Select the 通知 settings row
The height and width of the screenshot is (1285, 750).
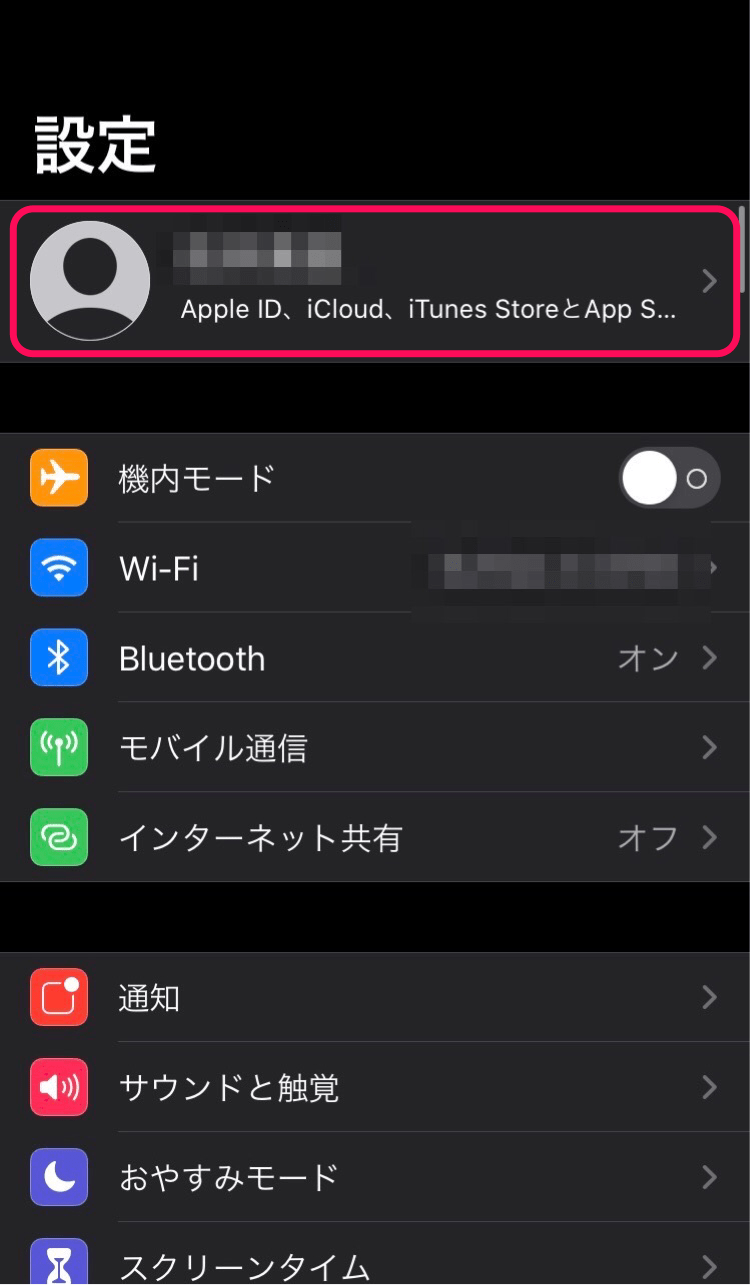click(x=375, y=997)
